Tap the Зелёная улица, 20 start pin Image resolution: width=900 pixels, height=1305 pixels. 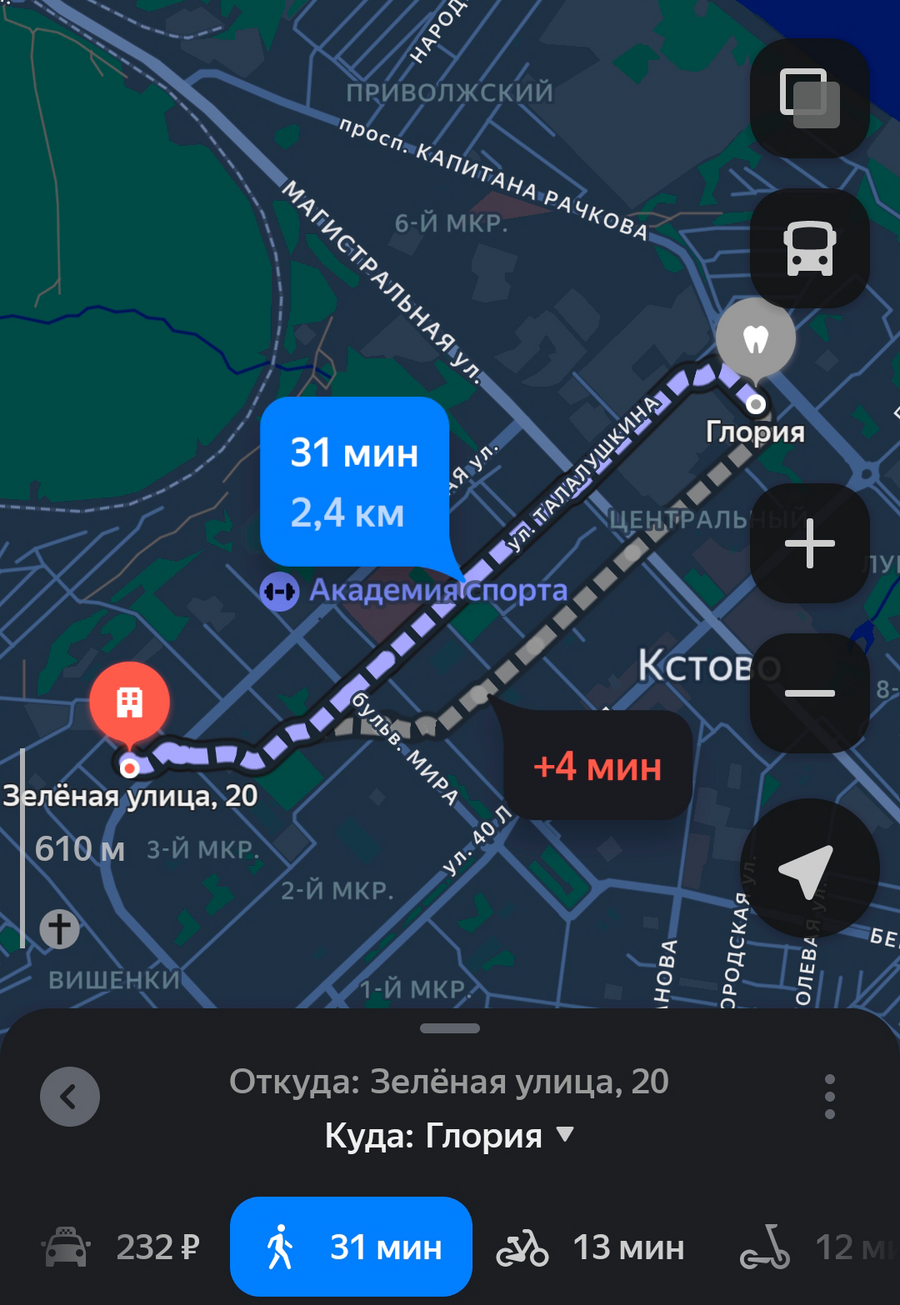130,705
